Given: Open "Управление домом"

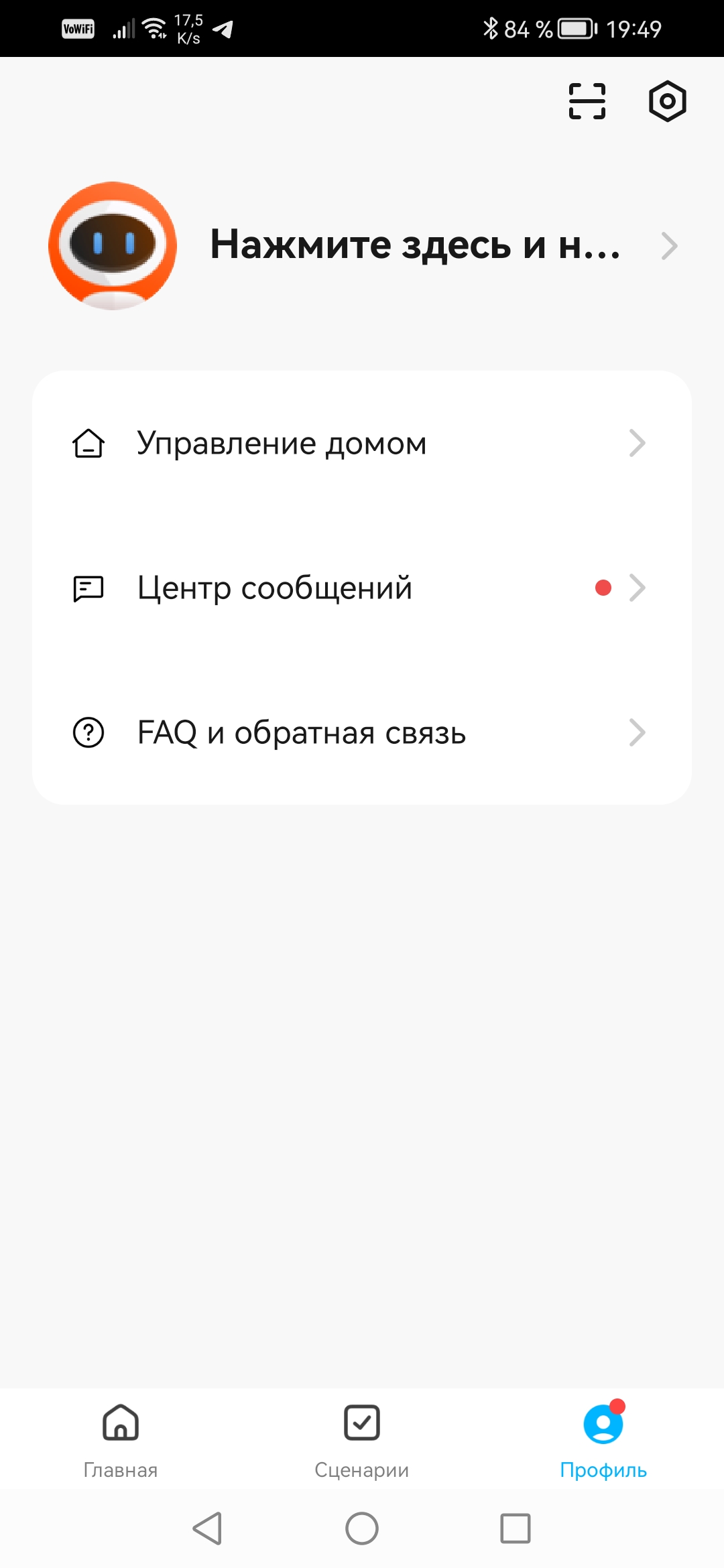Looking at the screenshot, I should coord(361,443).
